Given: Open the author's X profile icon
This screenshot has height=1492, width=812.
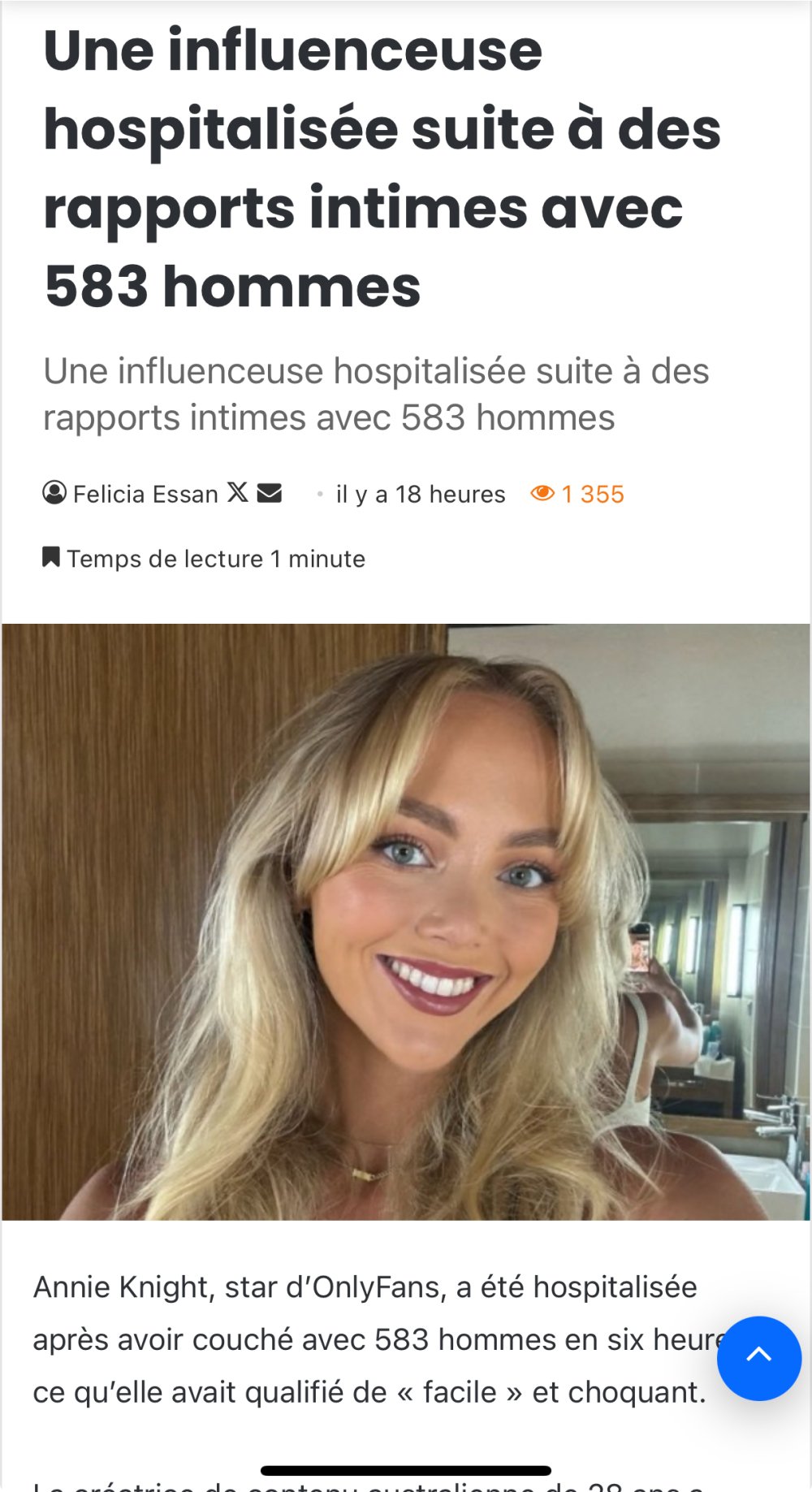Looking at the screenshot, I should [237, 492].
